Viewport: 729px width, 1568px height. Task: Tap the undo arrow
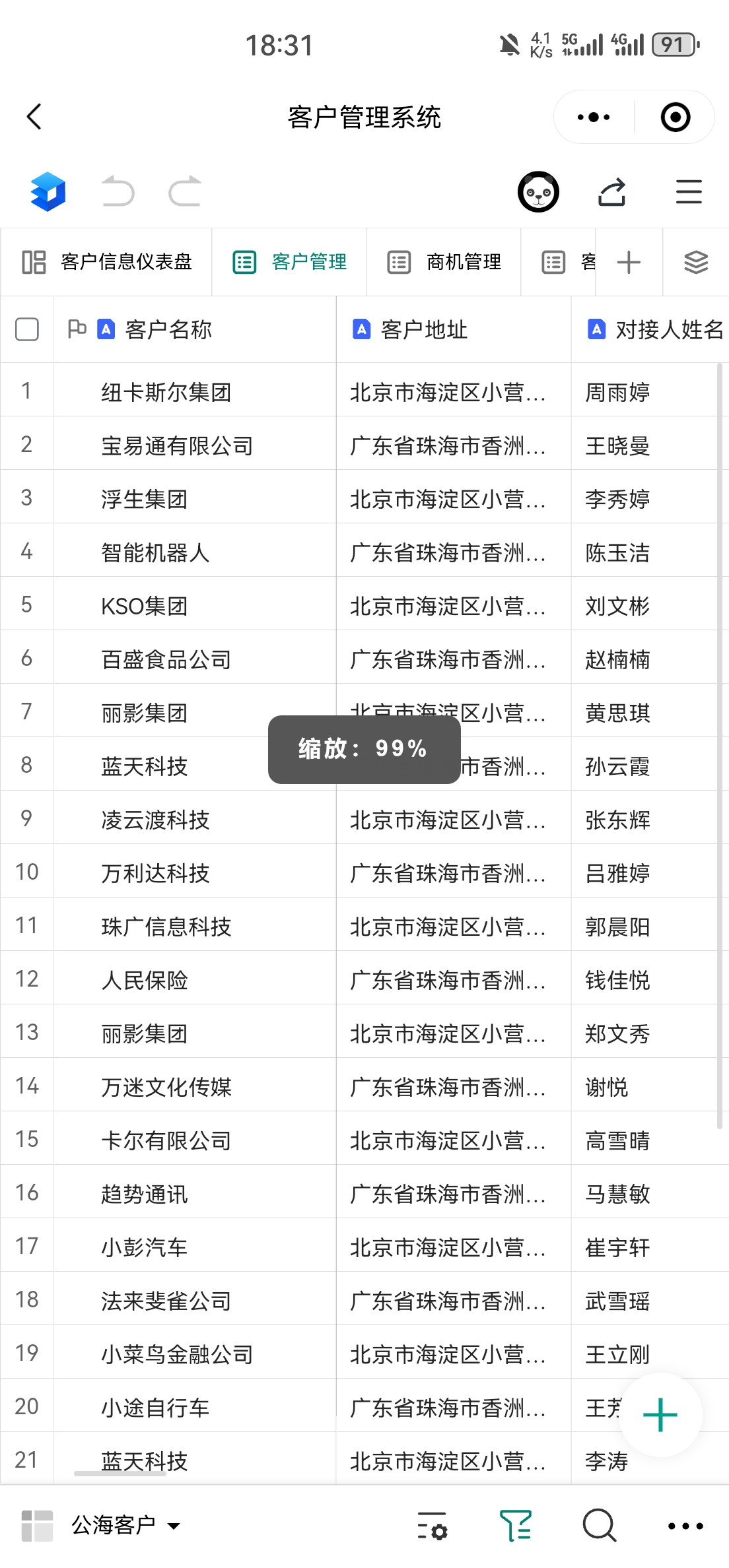click(118, 192)
